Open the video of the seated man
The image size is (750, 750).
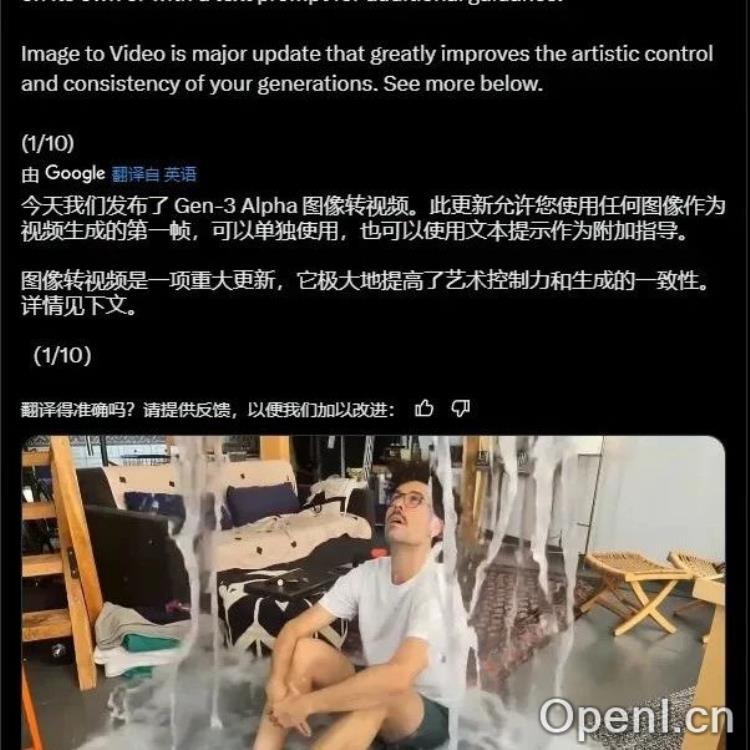pyautogui.click(x=374, y=592)
